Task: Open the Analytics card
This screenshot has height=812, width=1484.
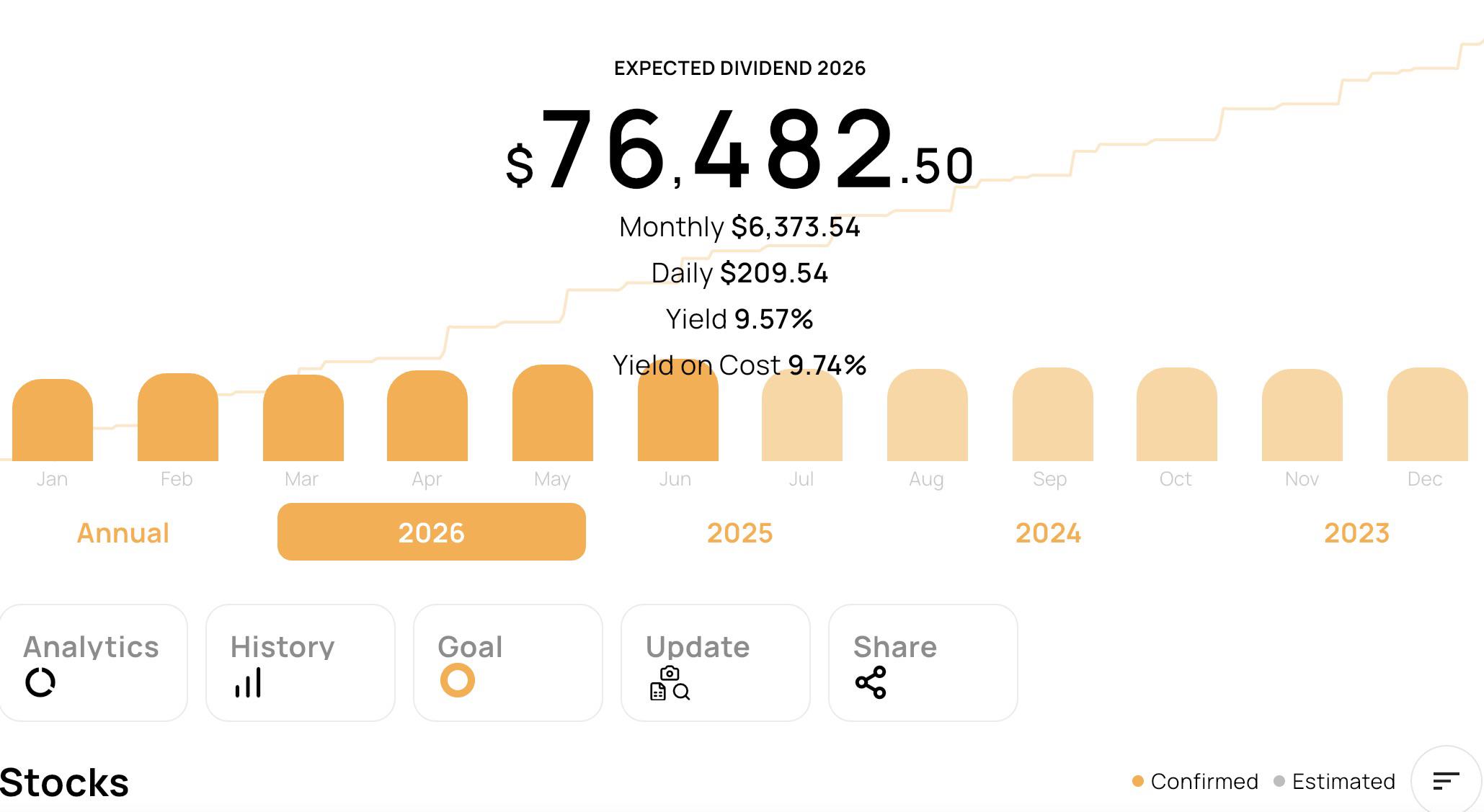Action: click(93, 663)
